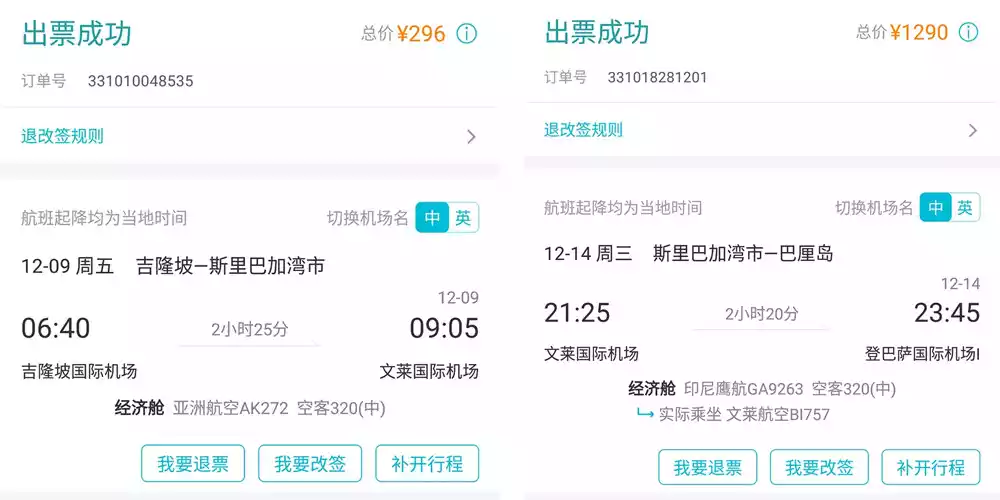View price details for the ¥1290 ticket
Viewport: 1000px width, 500px height.
click(968, 33)
